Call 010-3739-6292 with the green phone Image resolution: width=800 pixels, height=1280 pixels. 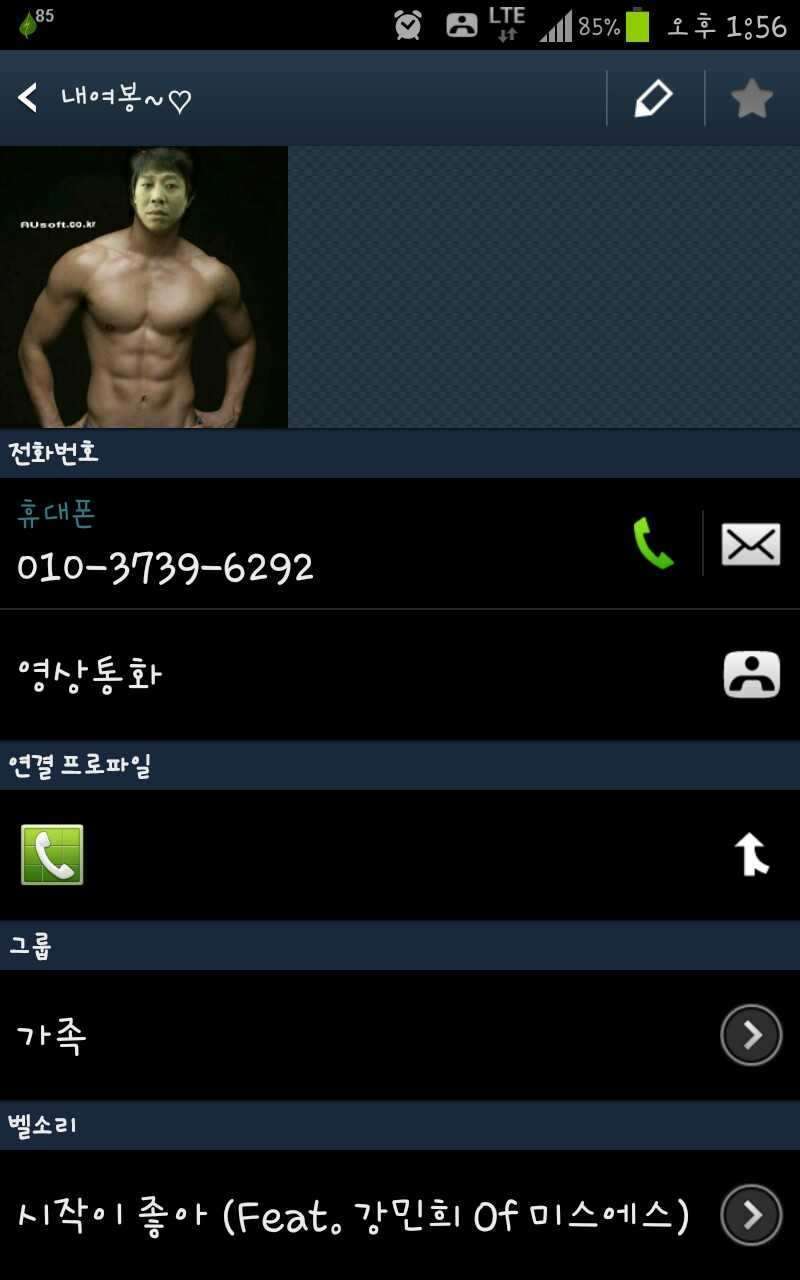pos(653,544)
